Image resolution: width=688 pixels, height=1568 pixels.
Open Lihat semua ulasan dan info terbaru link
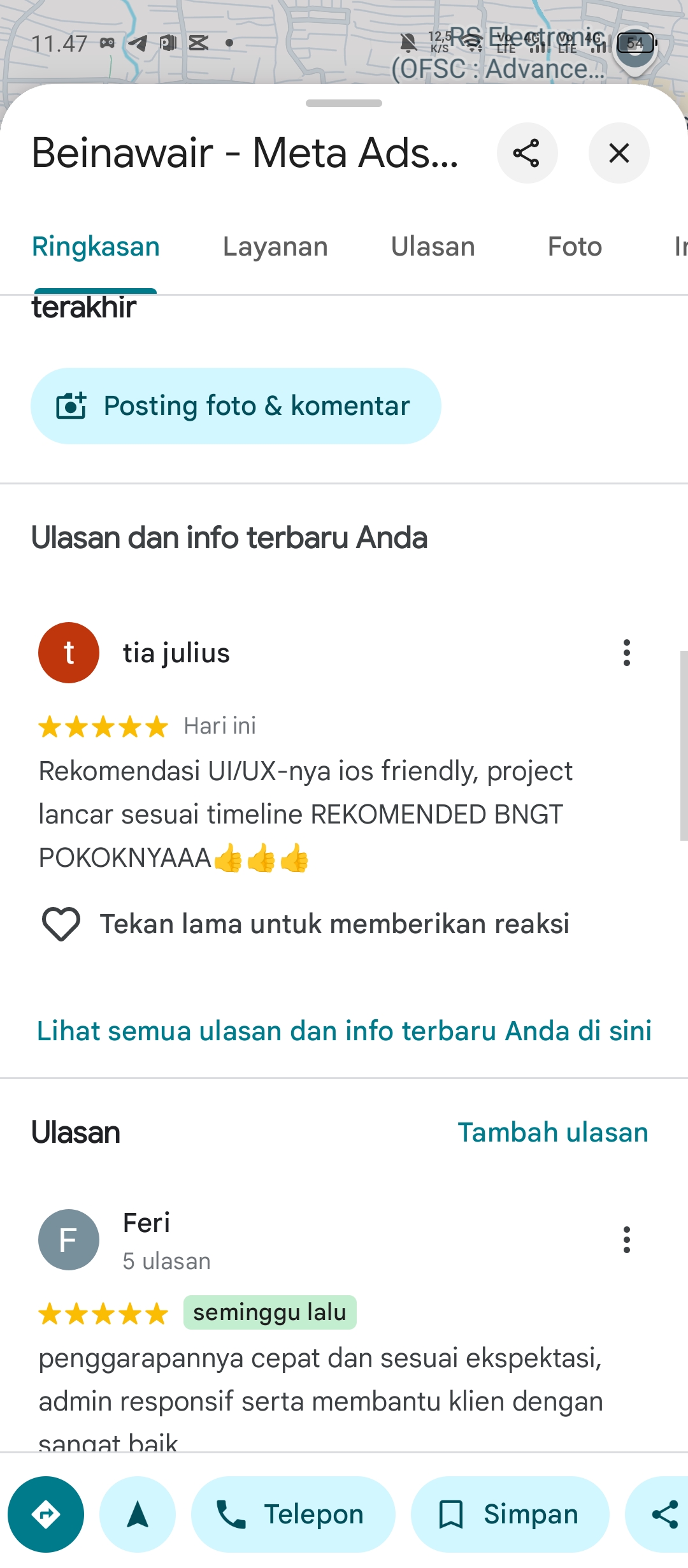[x=344, y=1031]
